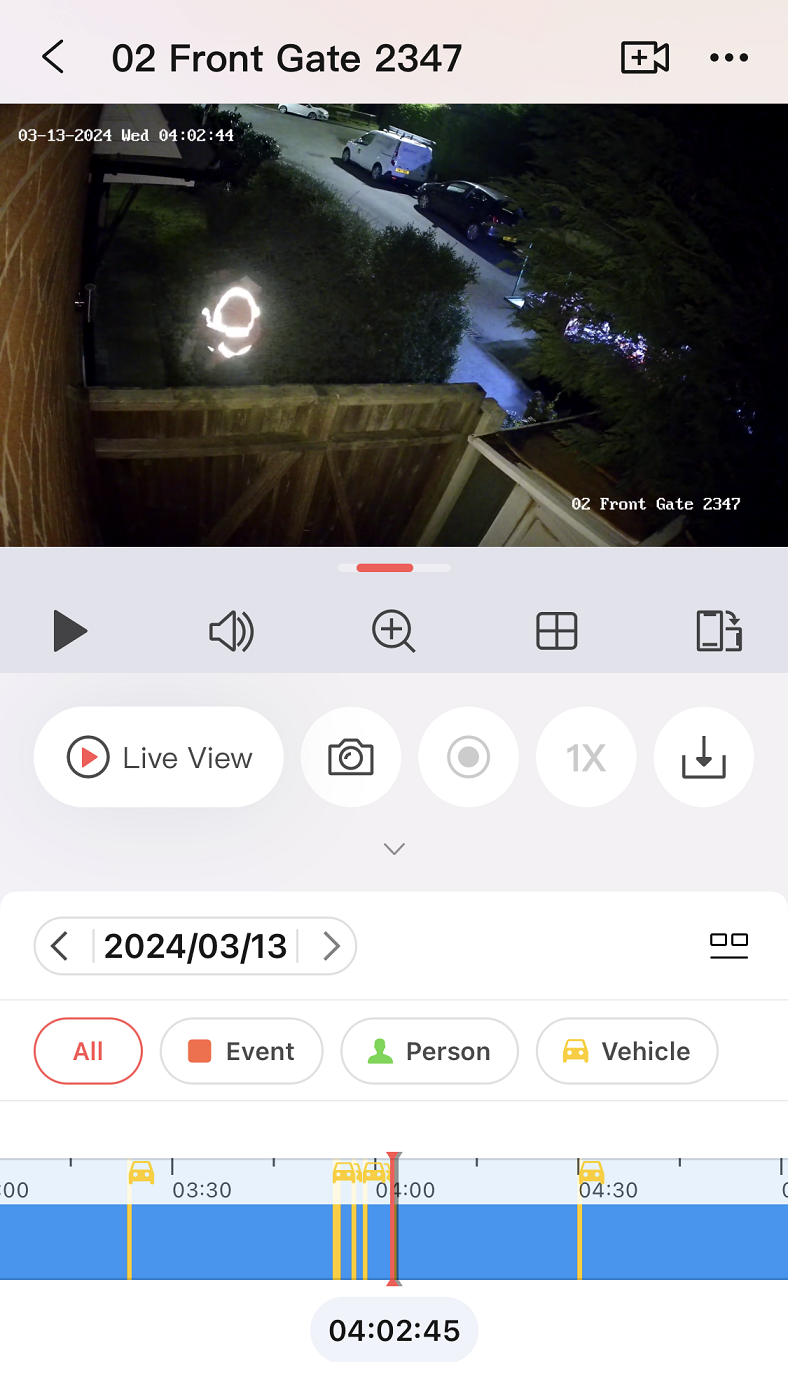Go to the previous day
This screenshot has width=788, height=1399.
coord(60,946)
